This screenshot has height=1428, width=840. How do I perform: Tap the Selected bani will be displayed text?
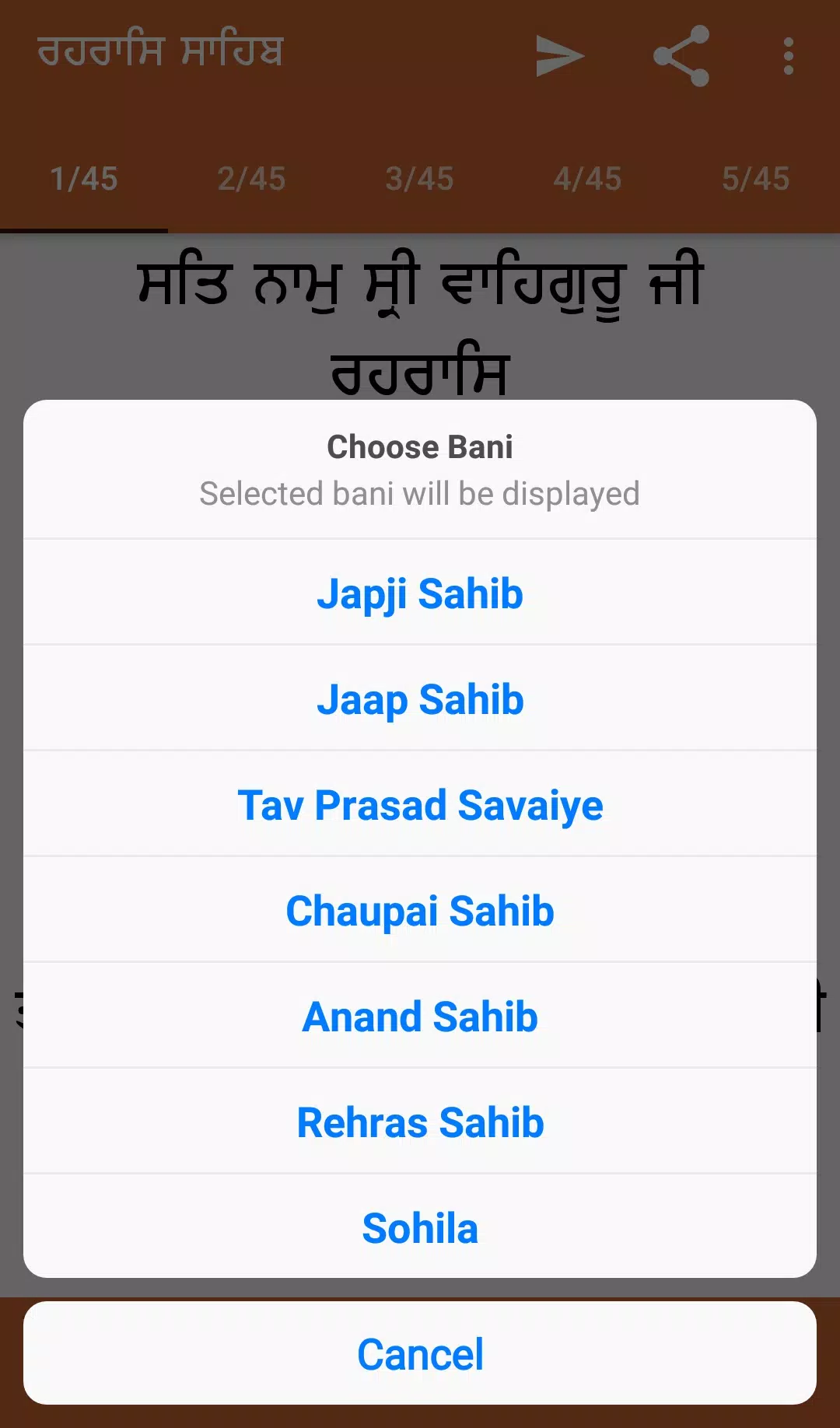pyautogui.click(x=420, y=492)
